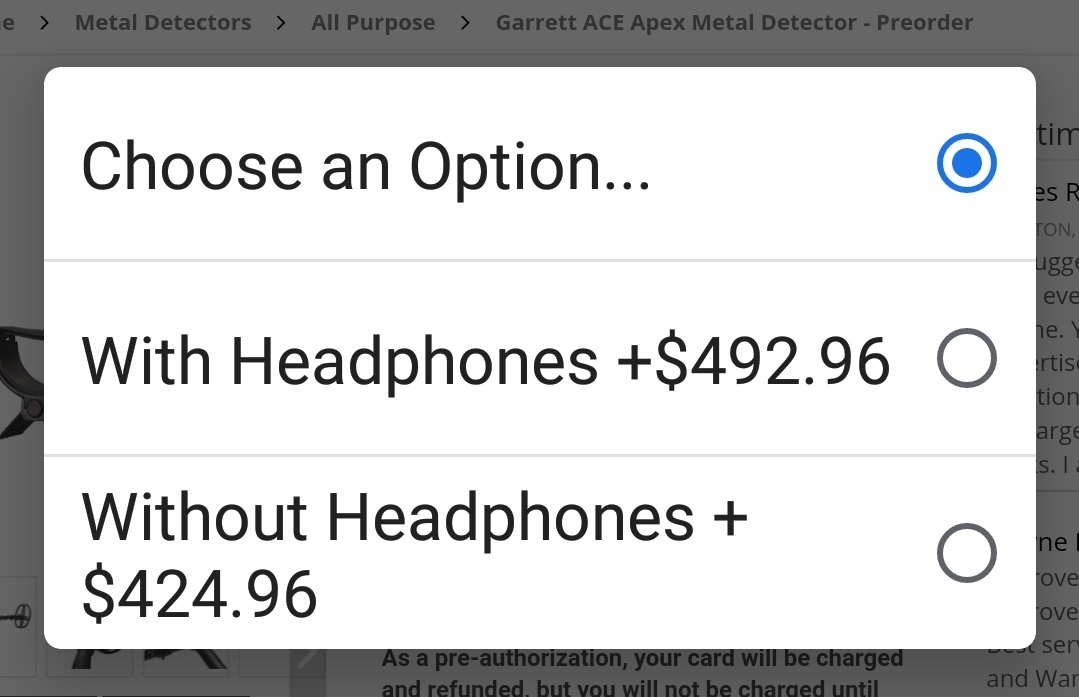
Task: Go to All Purpose breadcrumb category
Action: [373, 22]
